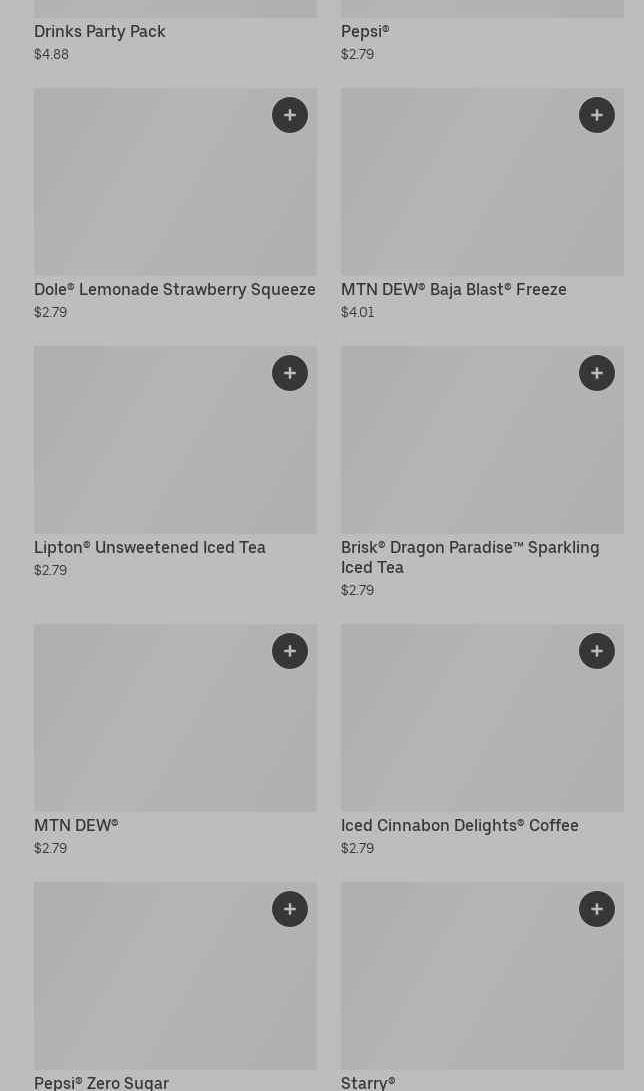View the Pepsi drink item

click(365, 31)
